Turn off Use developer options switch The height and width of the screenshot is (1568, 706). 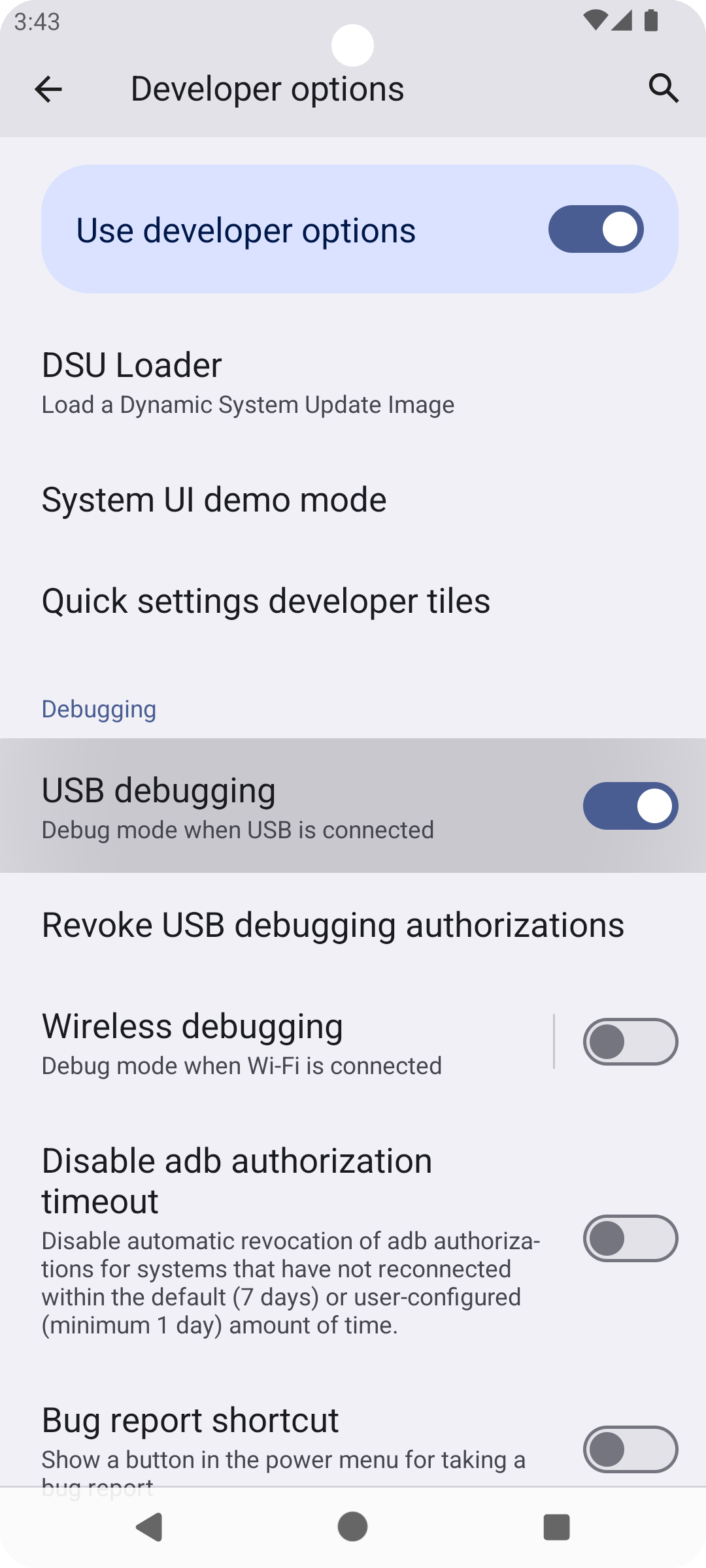[596, 229]
